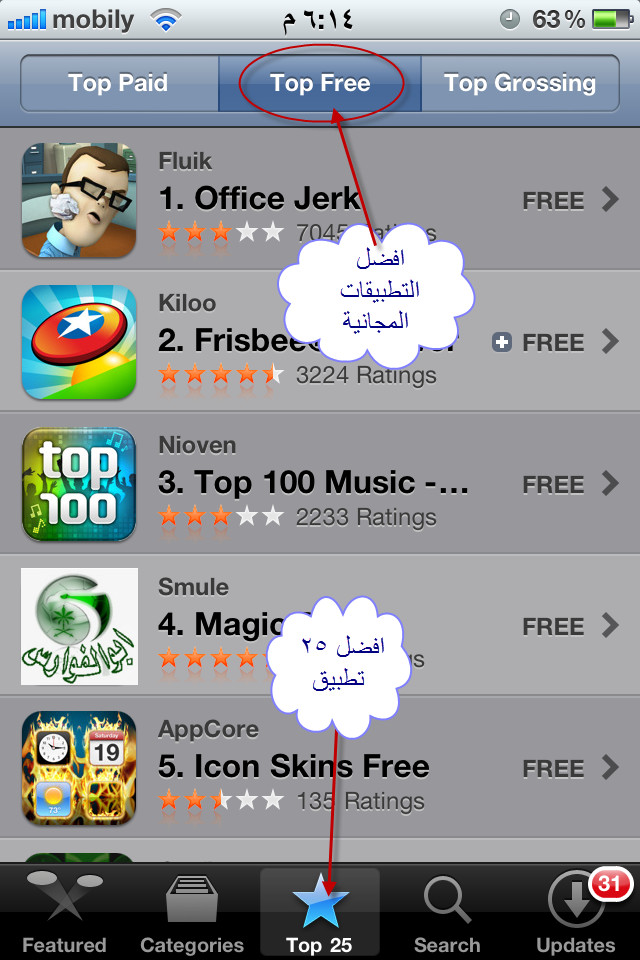Select the Top Free segment
The width and height of the screenshot is (640, 960).
click(x=320, y=83)
